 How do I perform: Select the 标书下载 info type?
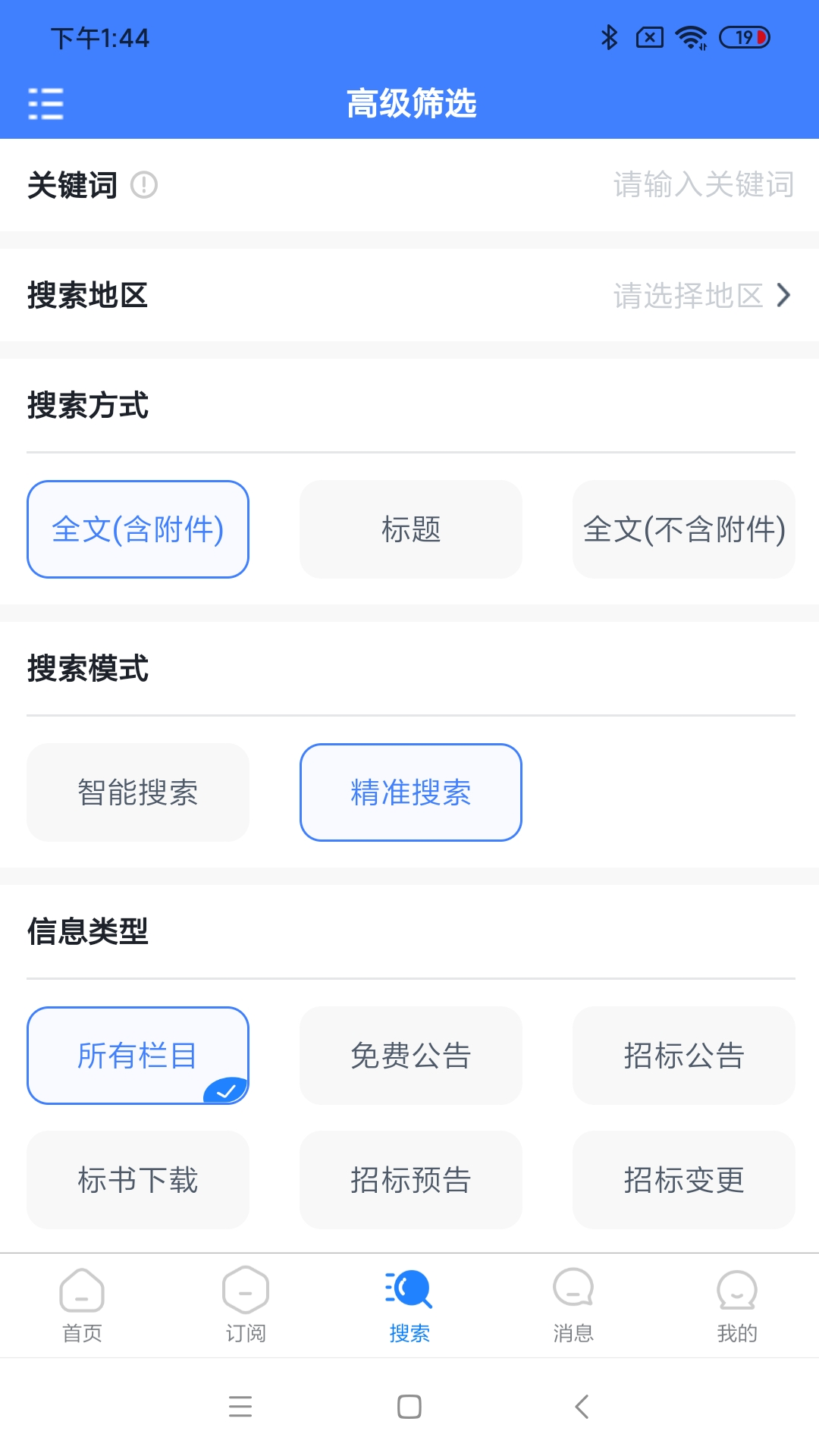point(138,1180)
